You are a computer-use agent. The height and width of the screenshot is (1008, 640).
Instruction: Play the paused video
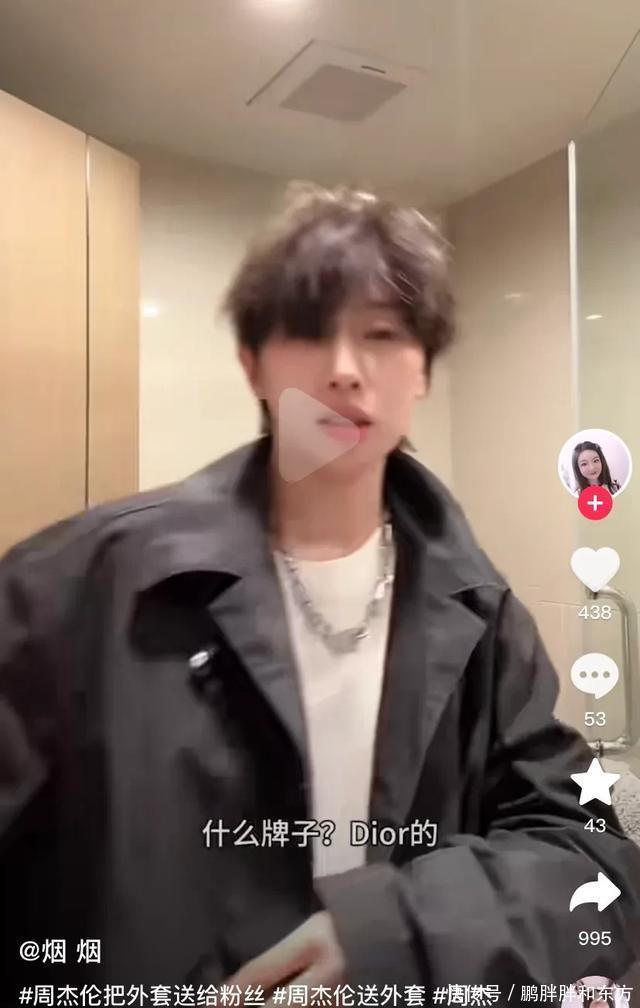click(318, 435)
